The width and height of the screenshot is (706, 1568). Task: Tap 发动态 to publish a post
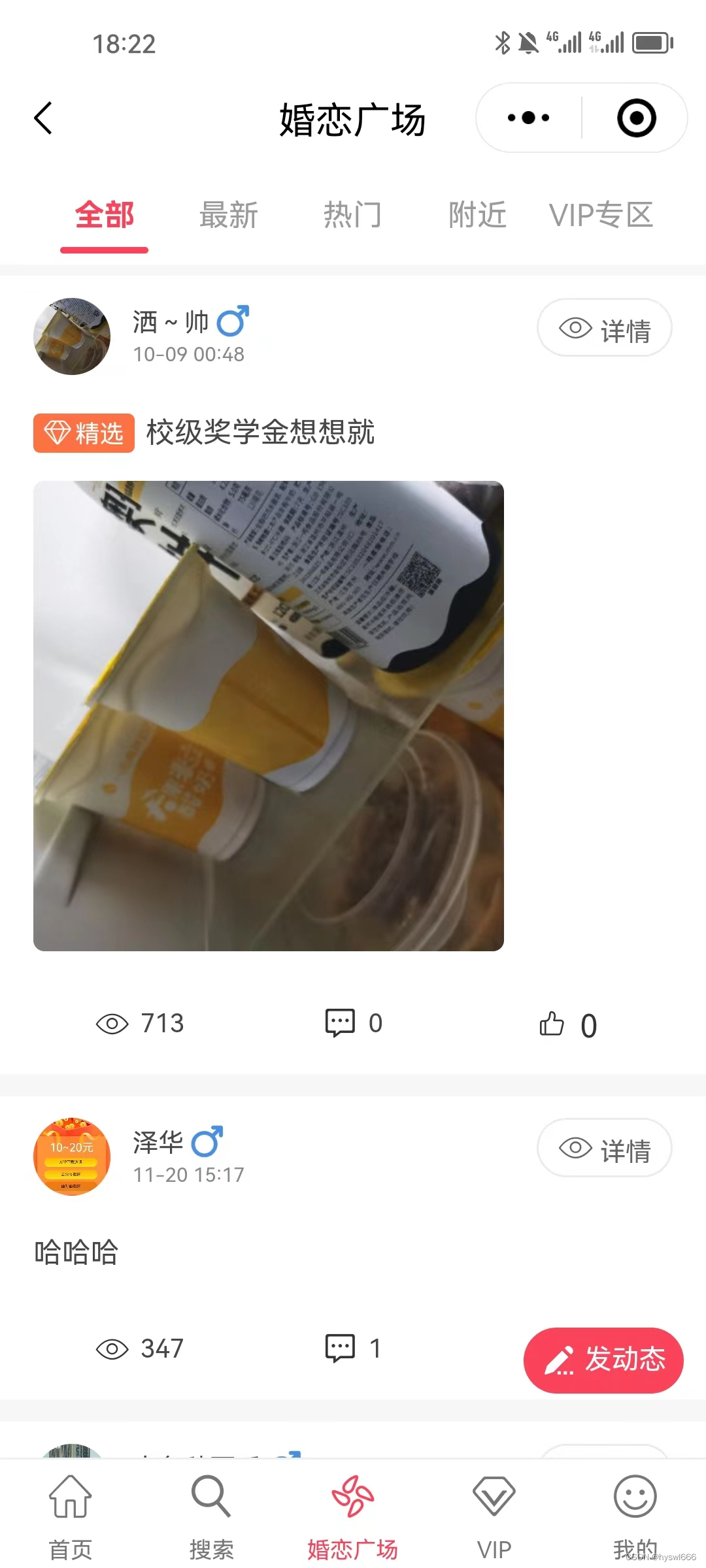click(x=603, y=1360)
